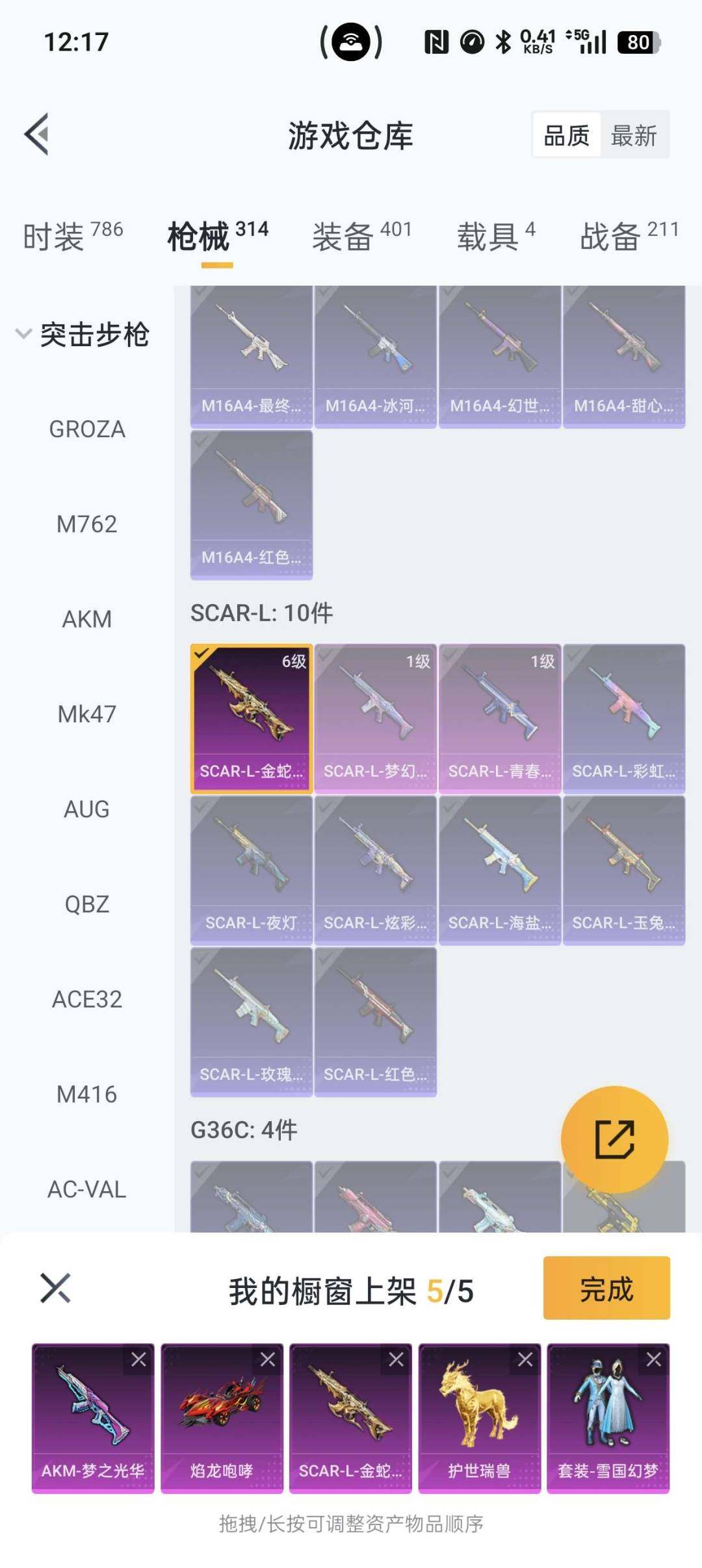Tap the orange share floating button
The image size is (702, 1568).
coord(614,1139)
